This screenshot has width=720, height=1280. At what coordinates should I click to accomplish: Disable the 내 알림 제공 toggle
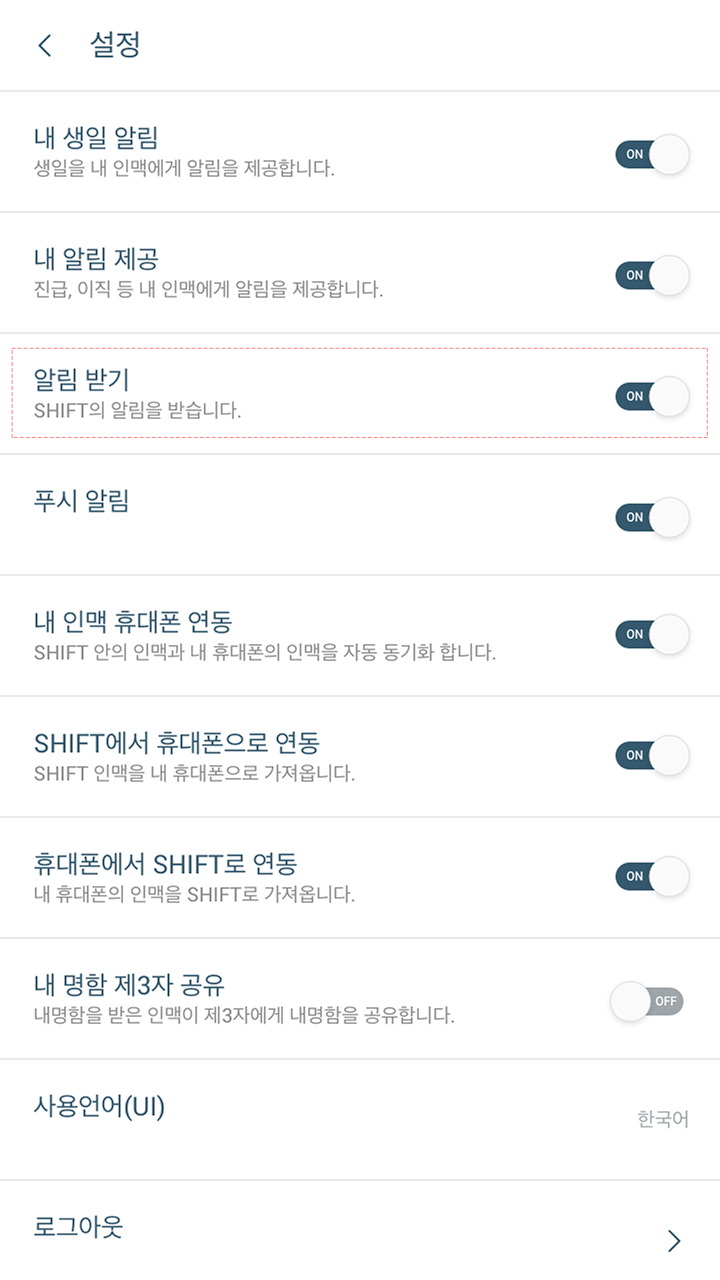[x=652, y=275]
